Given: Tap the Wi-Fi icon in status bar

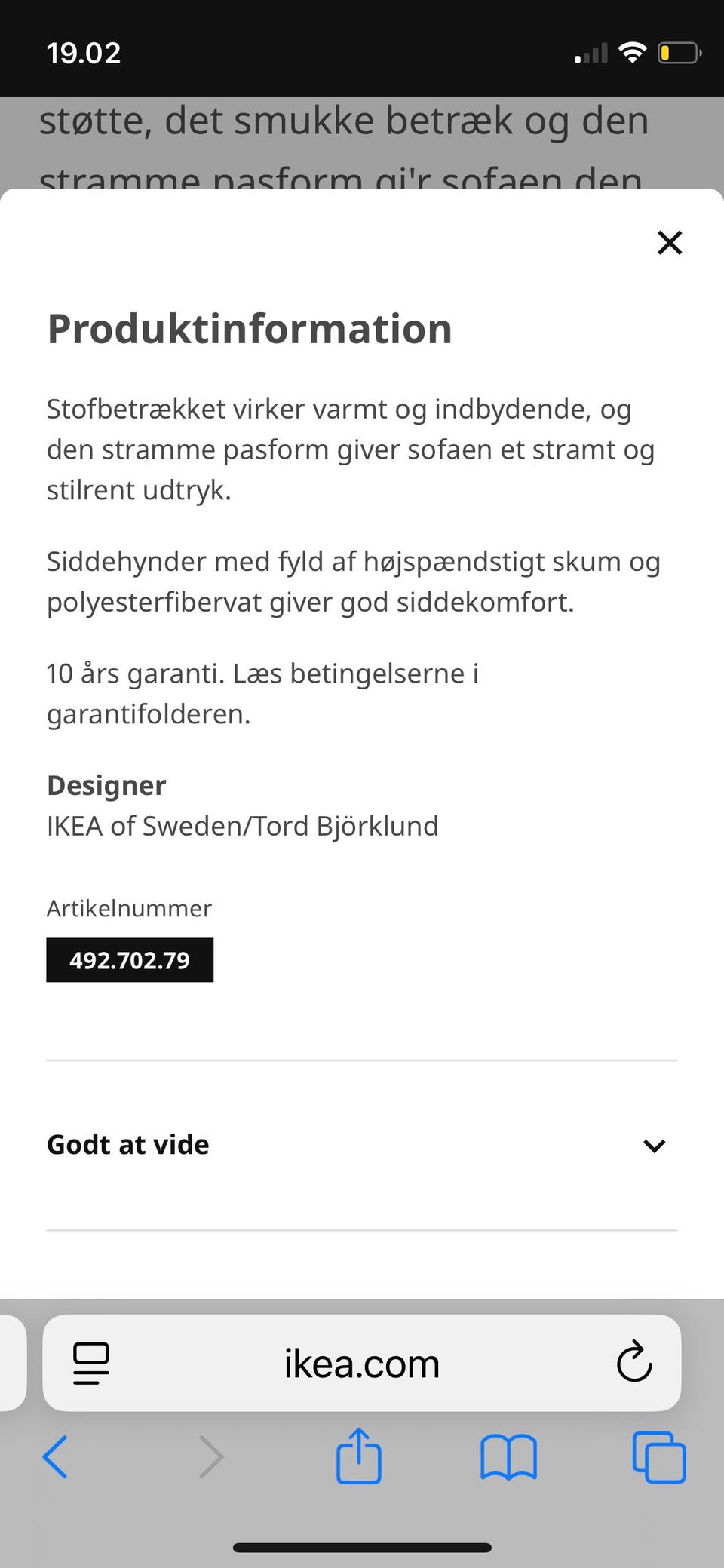Looking at the screenshot, I should [633, 51].
